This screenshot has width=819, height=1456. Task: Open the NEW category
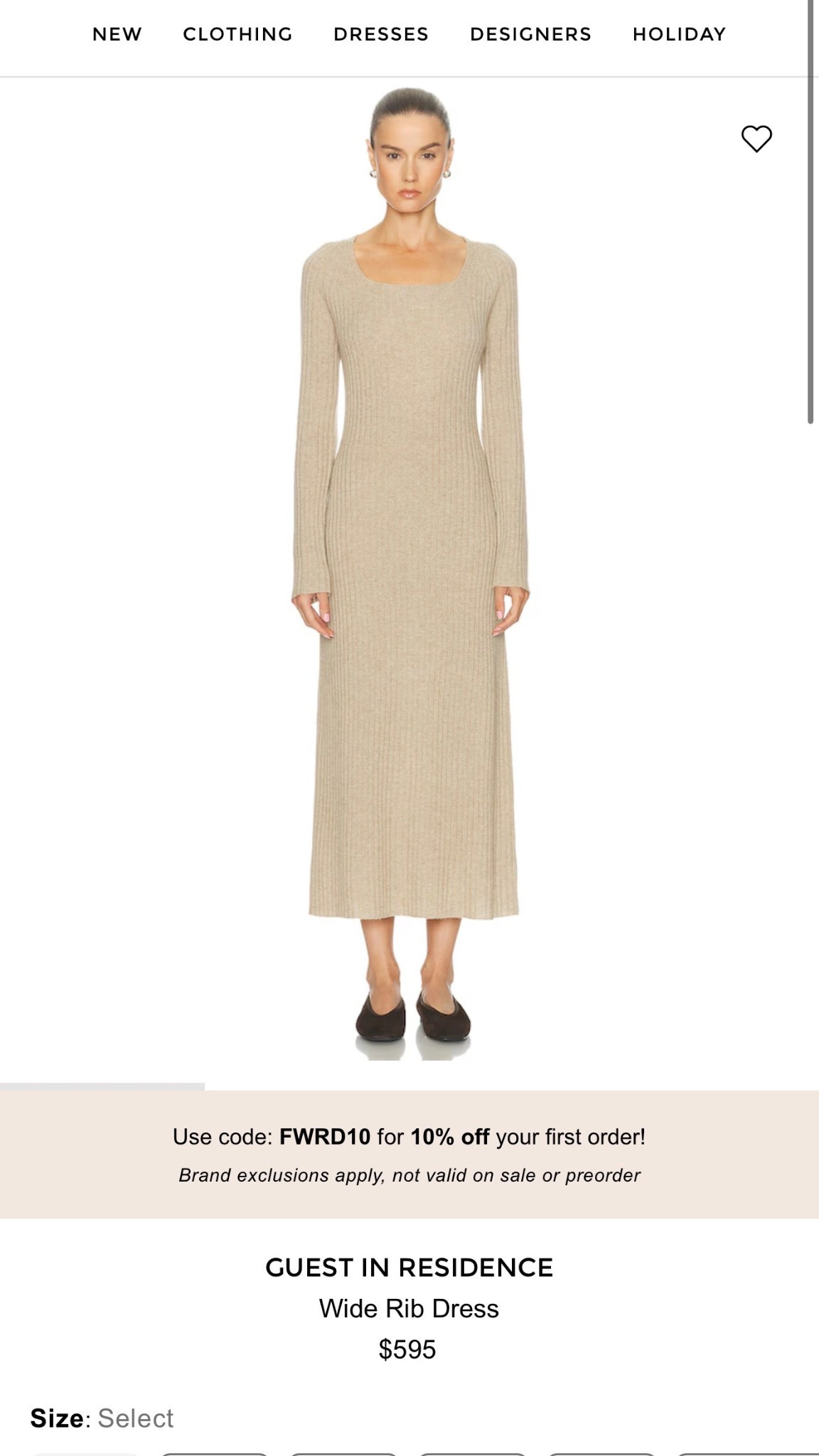tap(117, 34)
